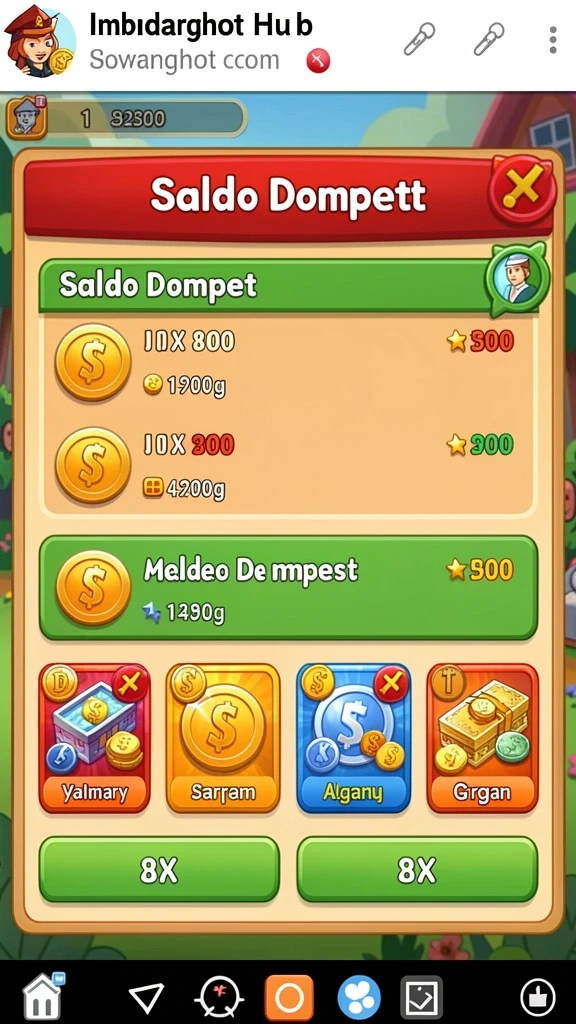Tap the triangle back icon in the bottom bar
The width and height of the screenshot is (576, 1024).
click(x=146, y=998)
